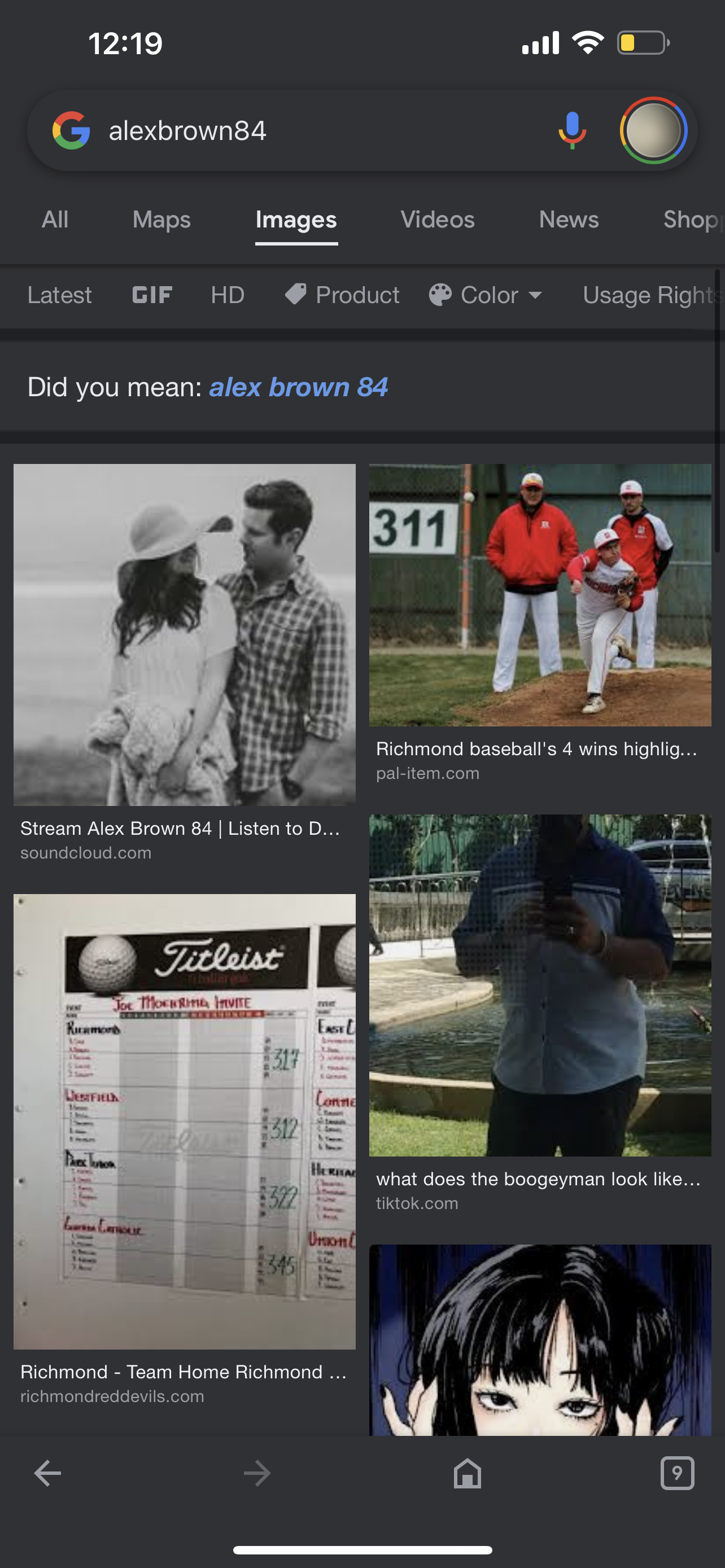725x1568 pixels.
Task: Select the Product filter chip
Action: pos(343,295)
